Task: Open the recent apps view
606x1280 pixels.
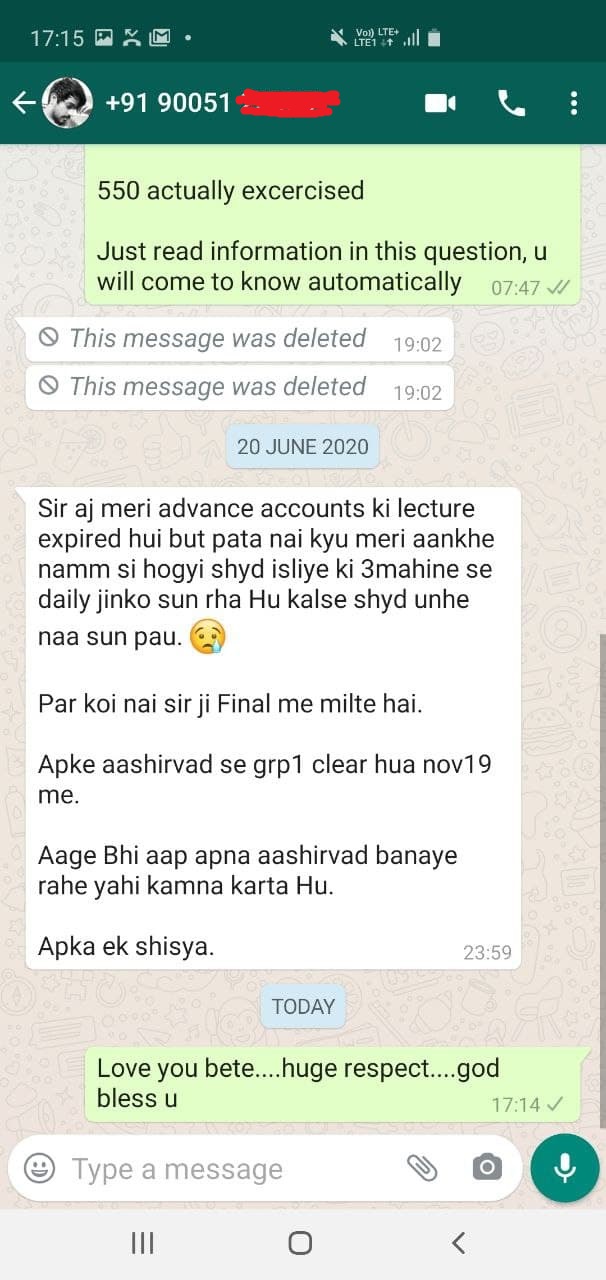Action: pos(143,1243)
